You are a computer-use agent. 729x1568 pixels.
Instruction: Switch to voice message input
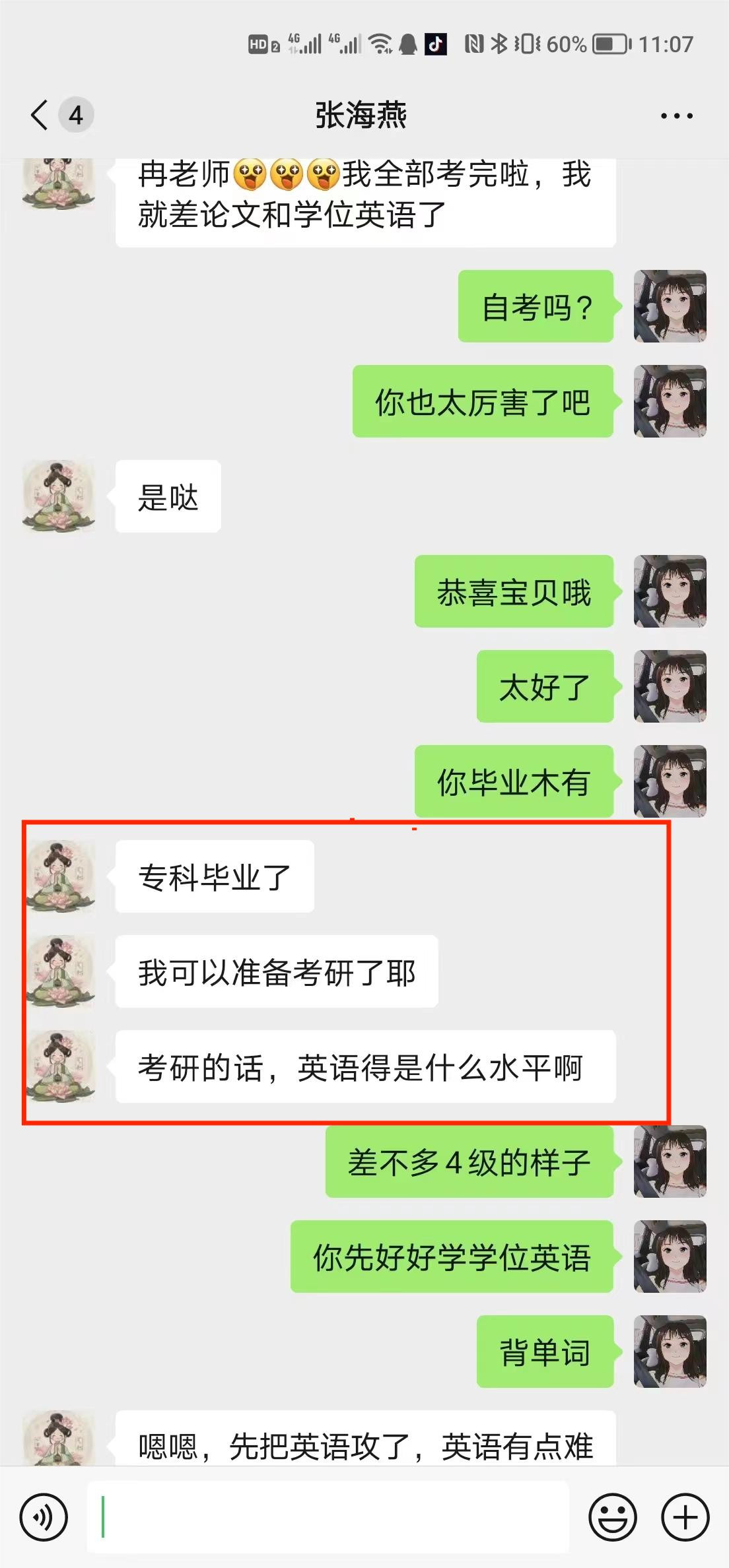[44, 1517]
